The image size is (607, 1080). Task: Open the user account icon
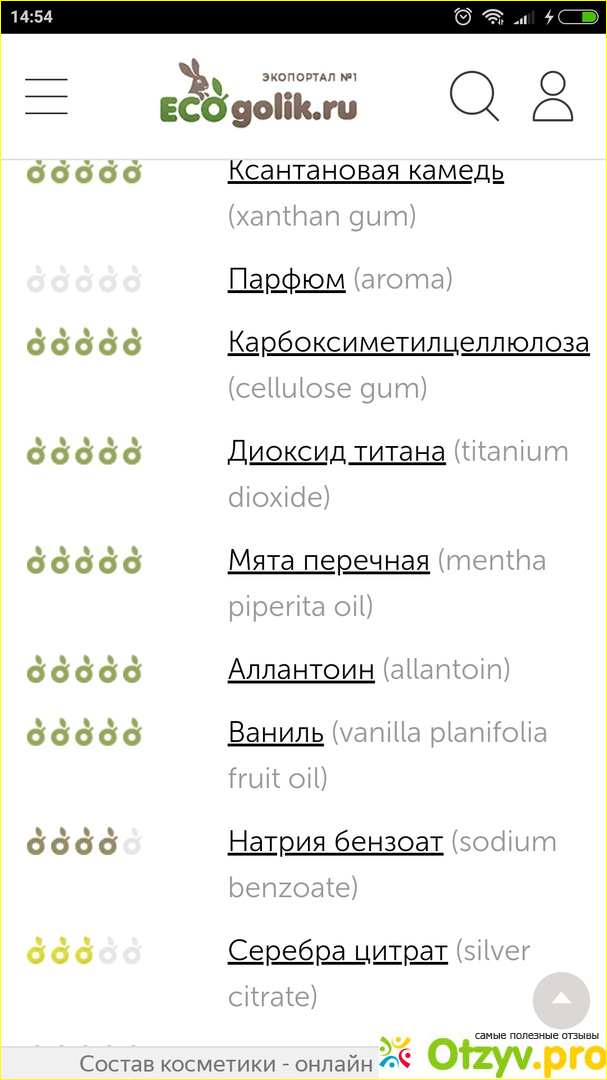tap(552, 97)
